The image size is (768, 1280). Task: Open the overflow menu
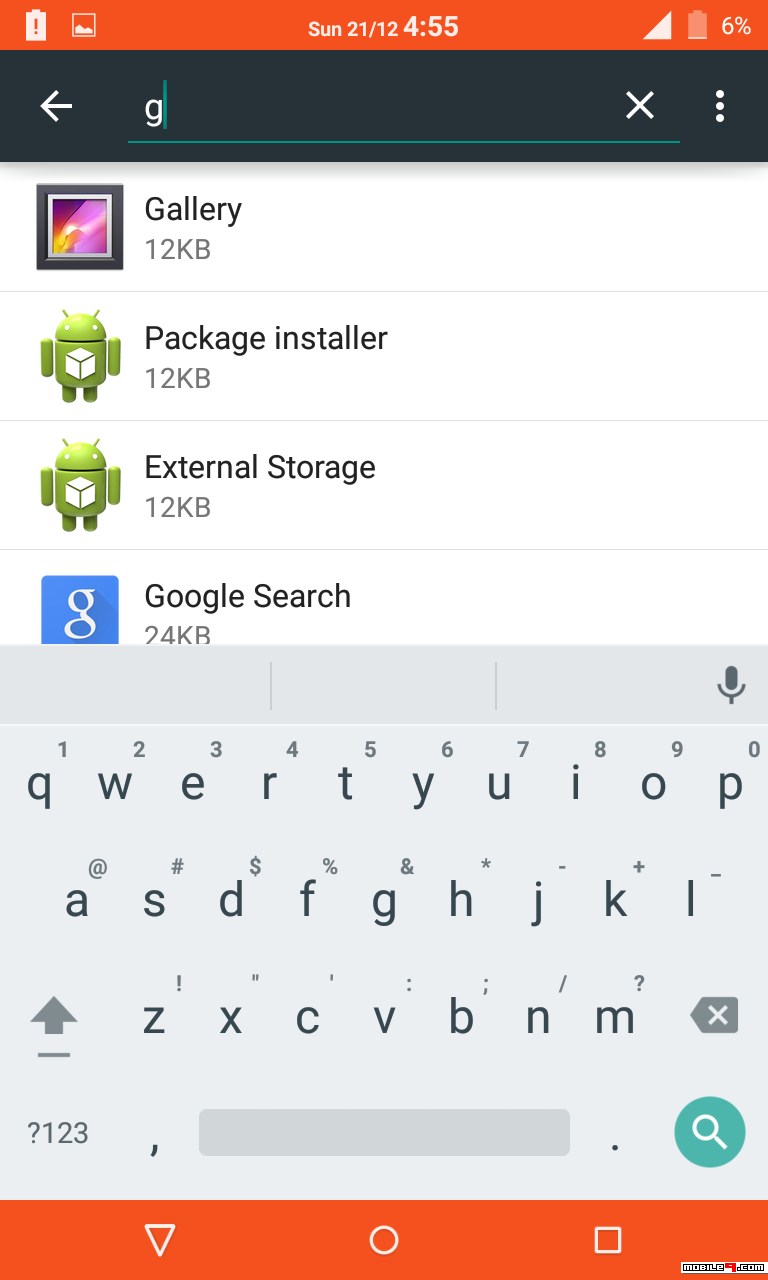720,106
